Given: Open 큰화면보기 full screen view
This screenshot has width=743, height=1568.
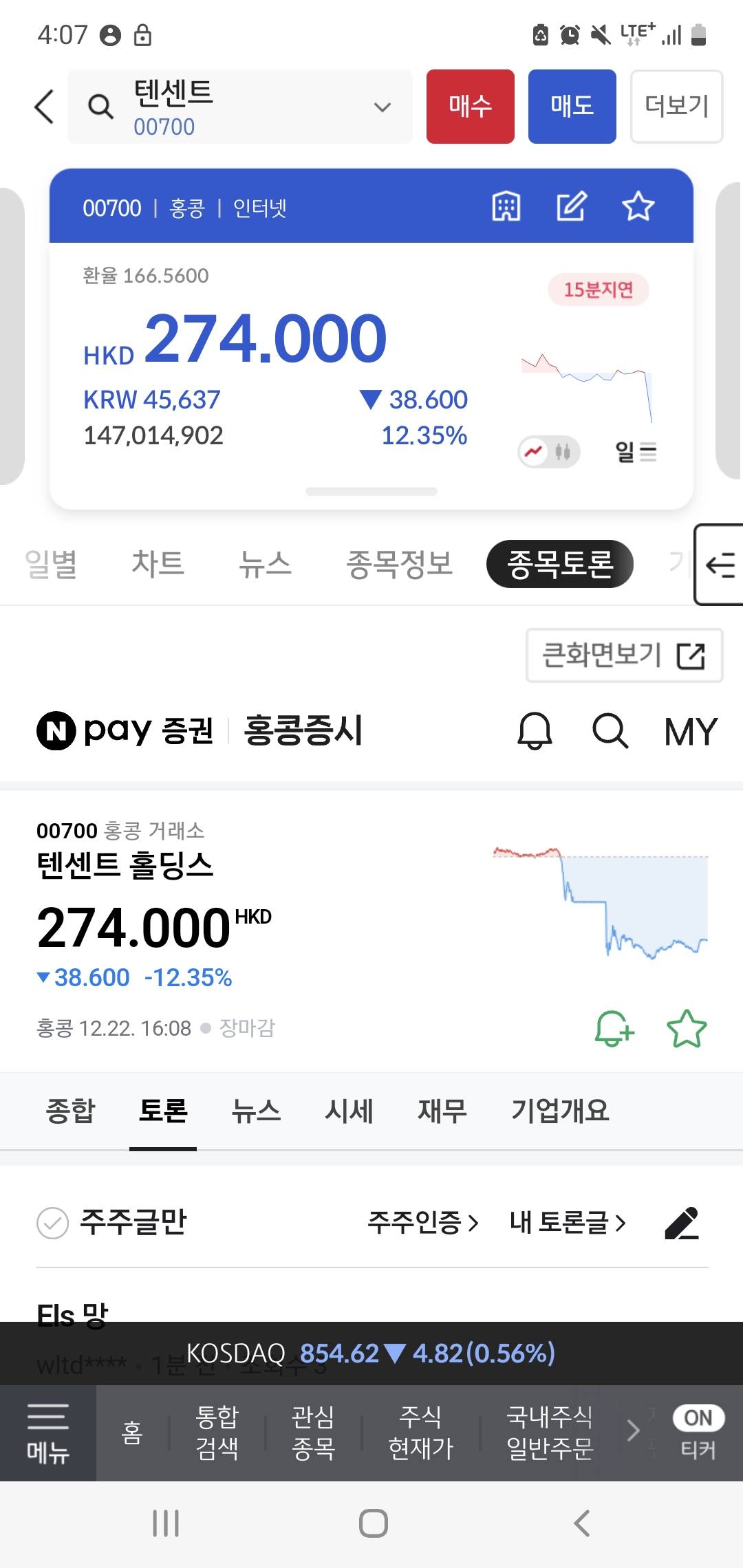Looking at the screenshot, I should click(x=624, y=655).
